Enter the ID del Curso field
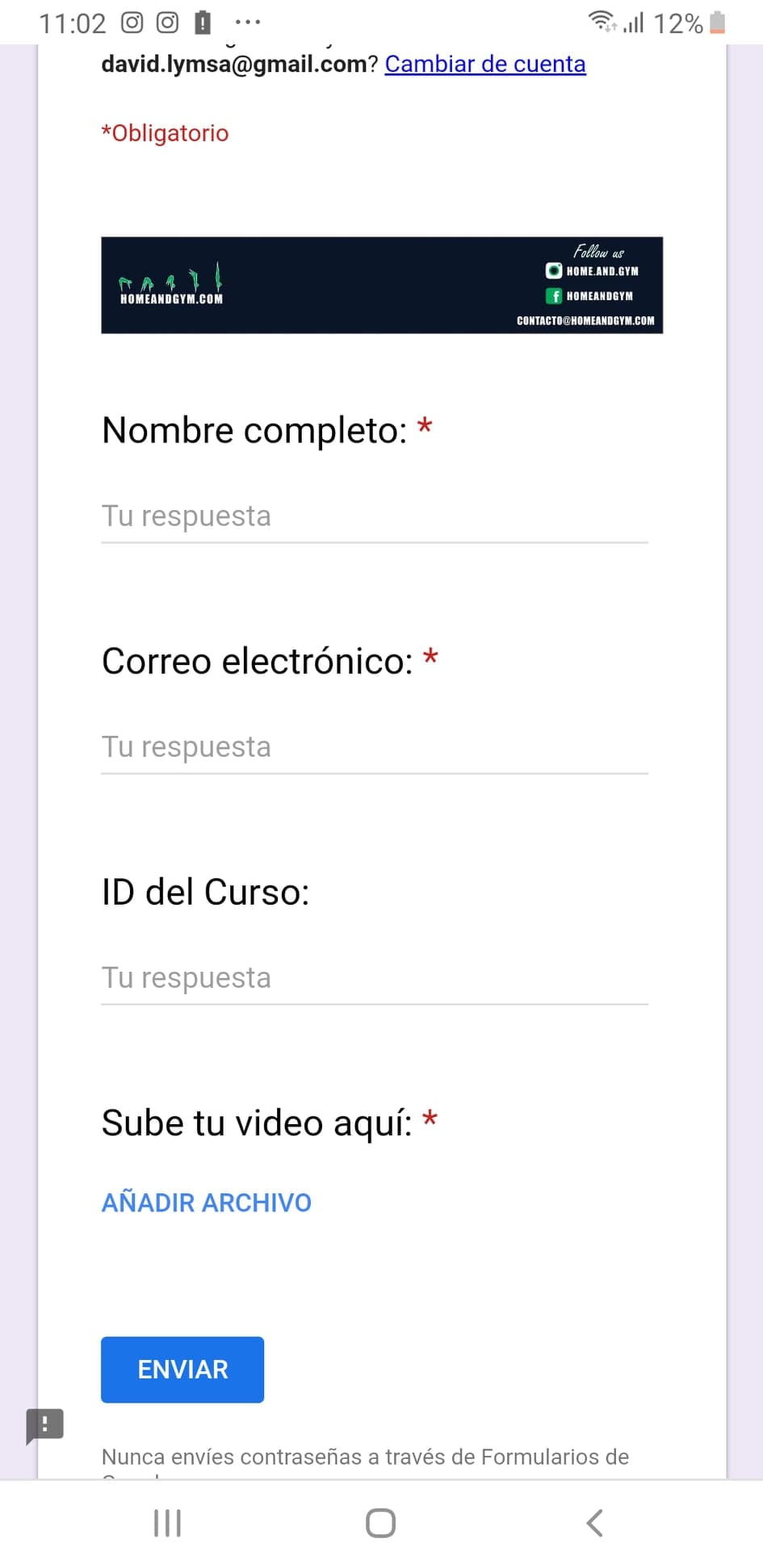Viewport: 763px width, 1568px height. (x=375, y=978)
